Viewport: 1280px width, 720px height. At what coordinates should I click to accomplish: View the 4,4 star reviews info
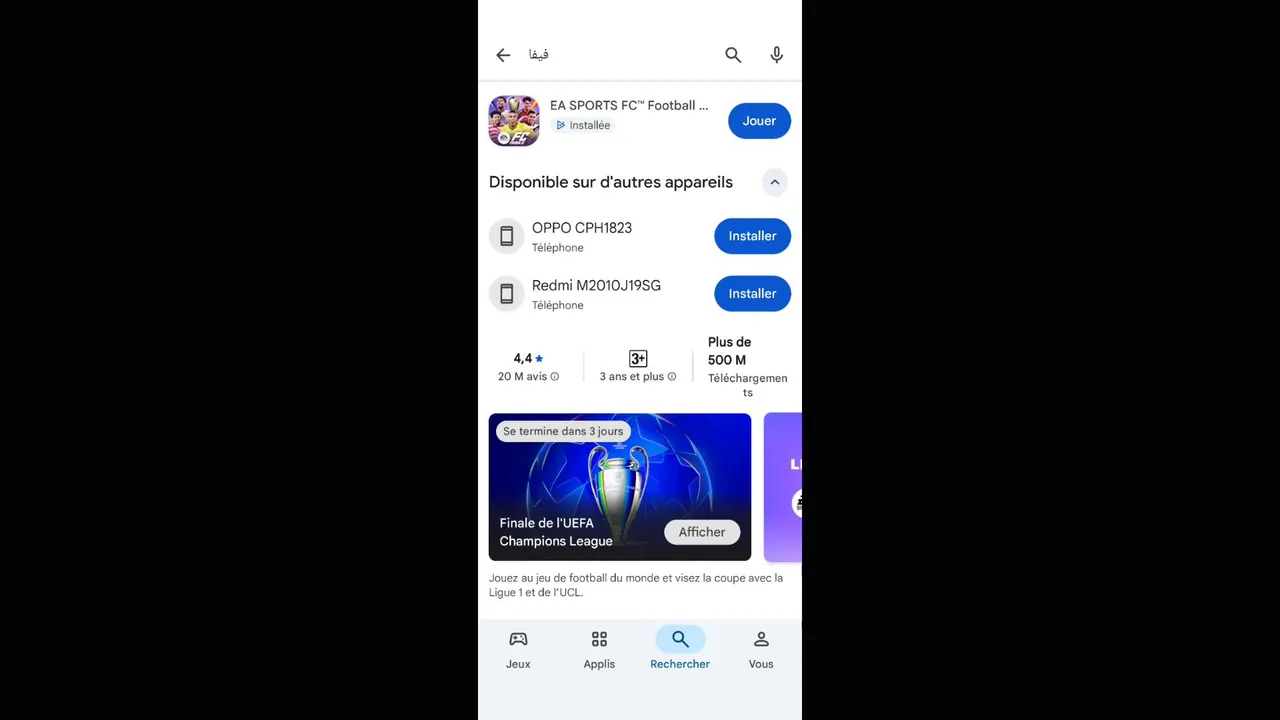point(528,367)
